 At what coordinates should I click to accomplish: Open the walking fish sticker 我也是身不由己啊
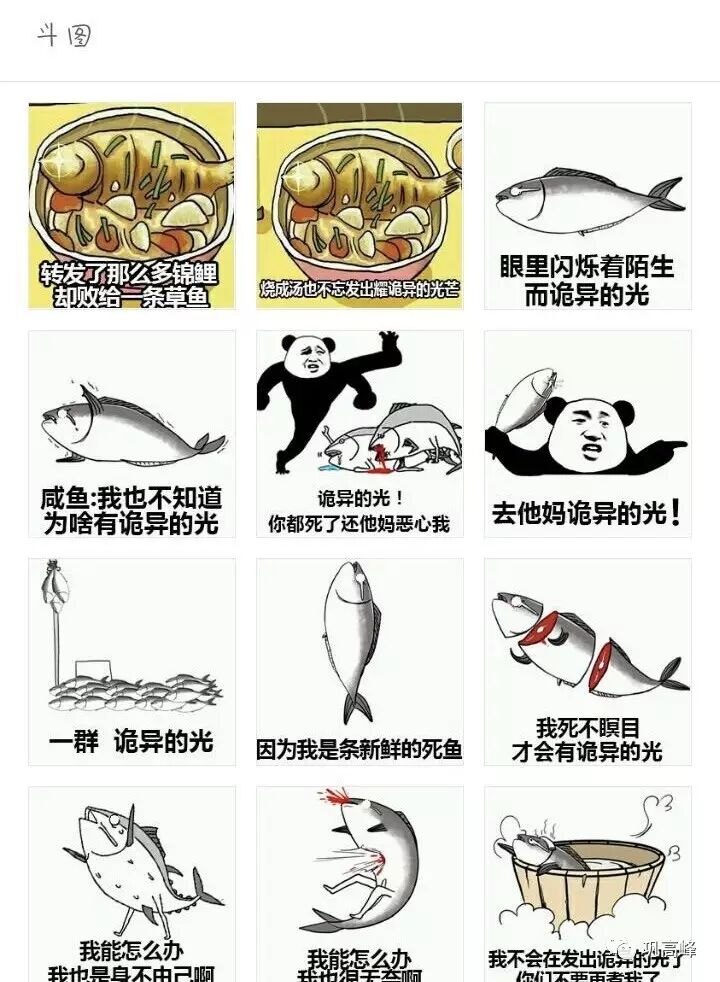click(x=131, y=880)
